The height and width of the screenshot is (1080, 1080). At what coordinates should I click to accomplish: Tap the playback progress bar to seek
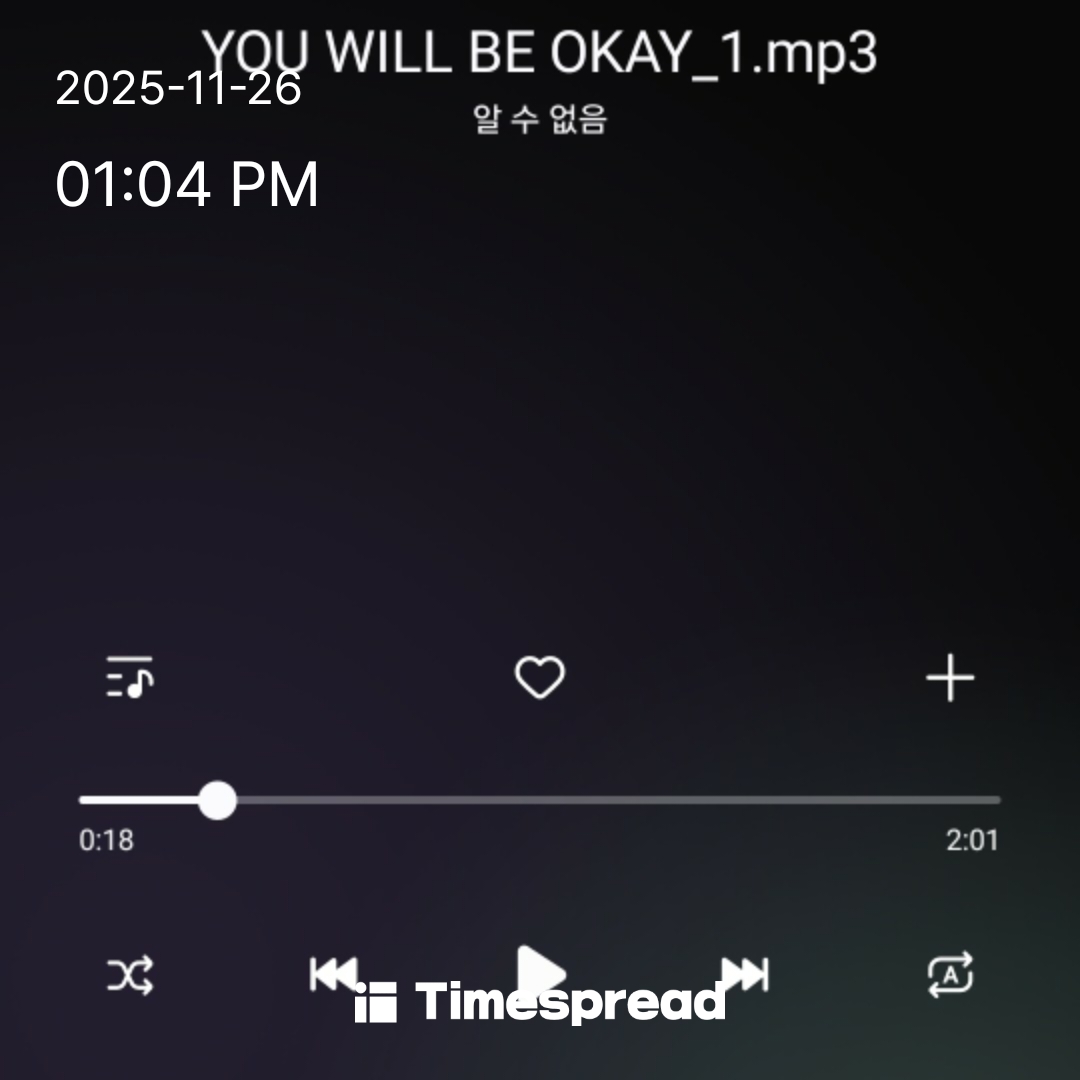pyautogui.click(x=600, y=800)
